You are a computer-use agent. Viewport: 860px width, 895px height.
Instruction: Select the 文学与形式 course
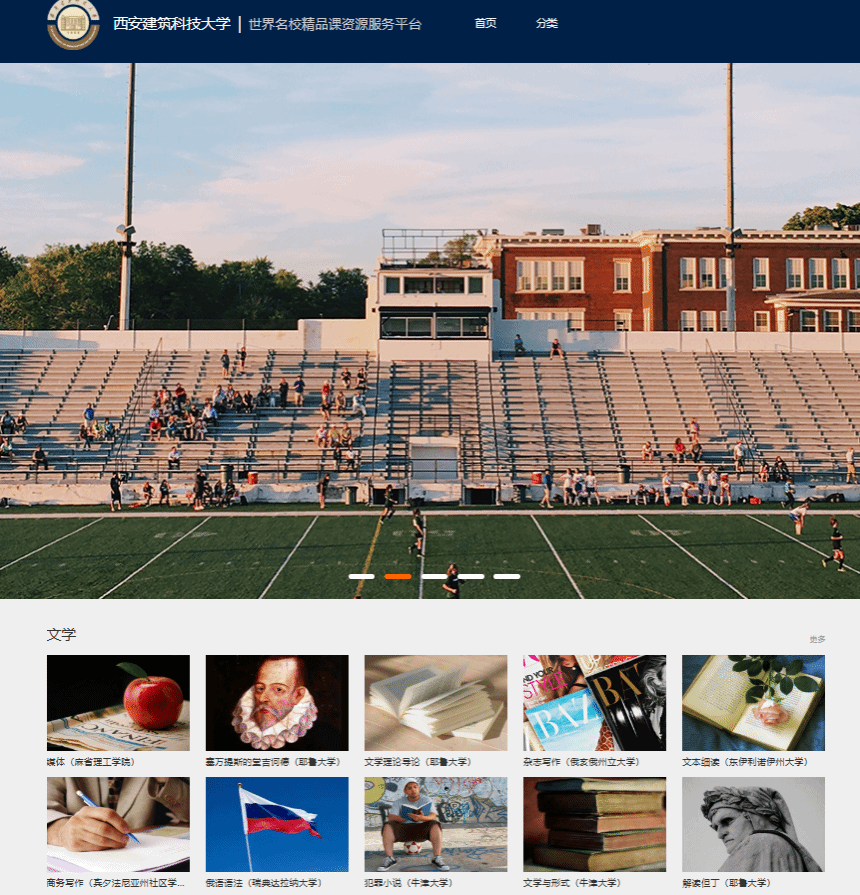pyautogui.click(x=594, y=825)
